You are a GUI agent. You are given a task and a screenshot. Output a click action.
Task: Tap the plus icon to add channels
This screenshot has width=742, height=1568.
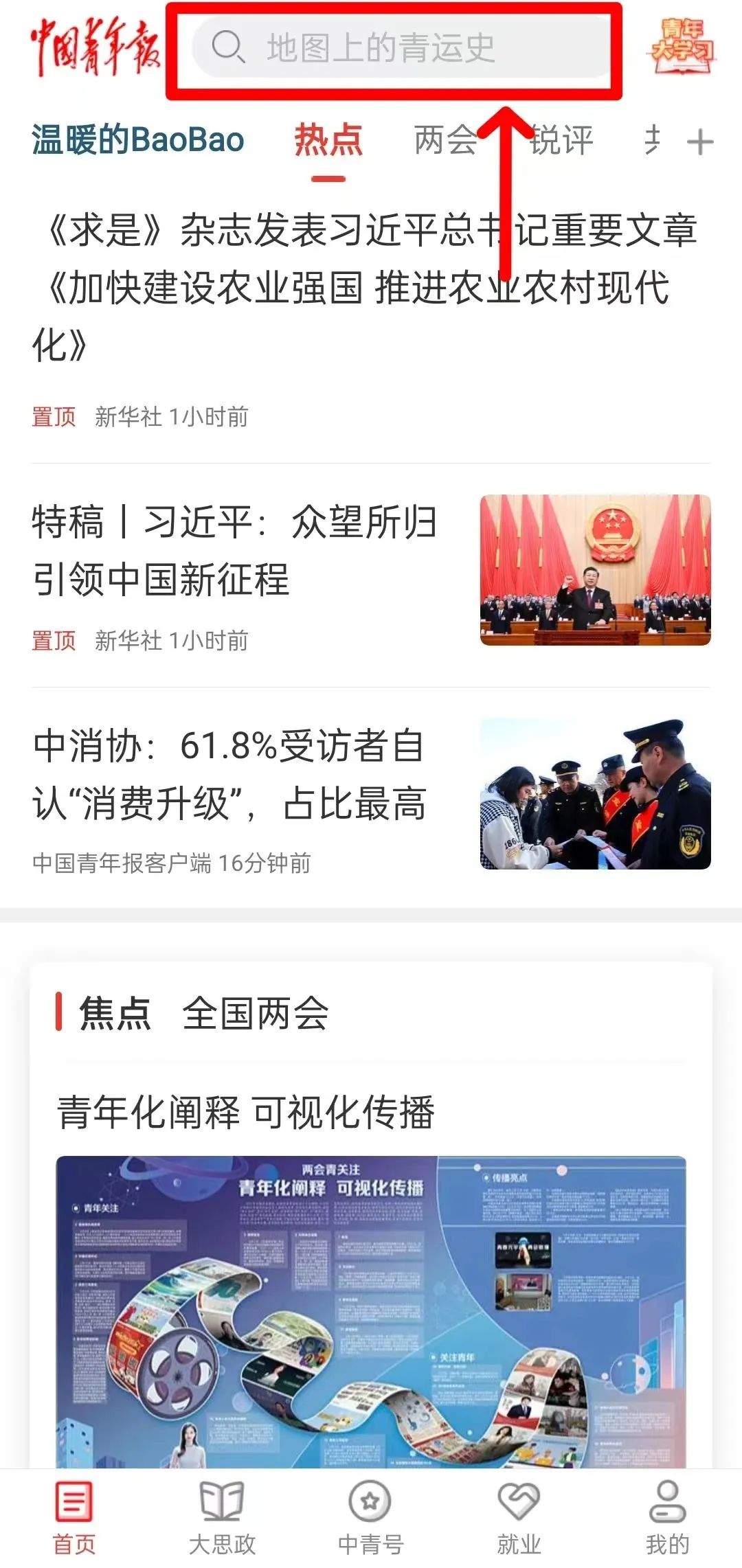[699, 142]
